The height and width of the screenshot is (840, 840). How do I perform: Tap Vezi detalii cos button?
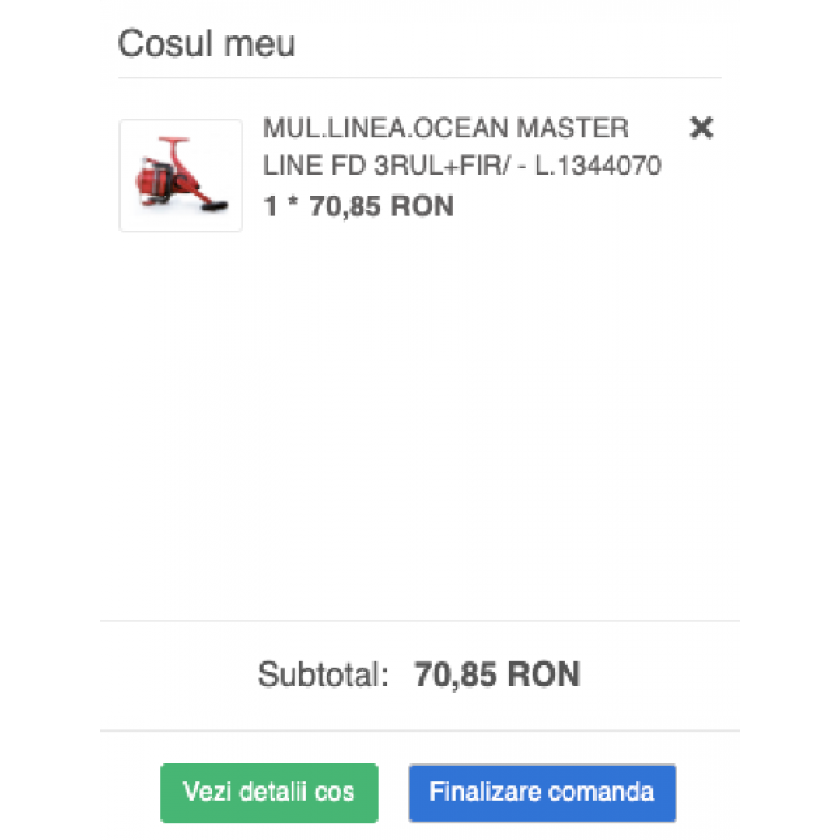(269, 793)
